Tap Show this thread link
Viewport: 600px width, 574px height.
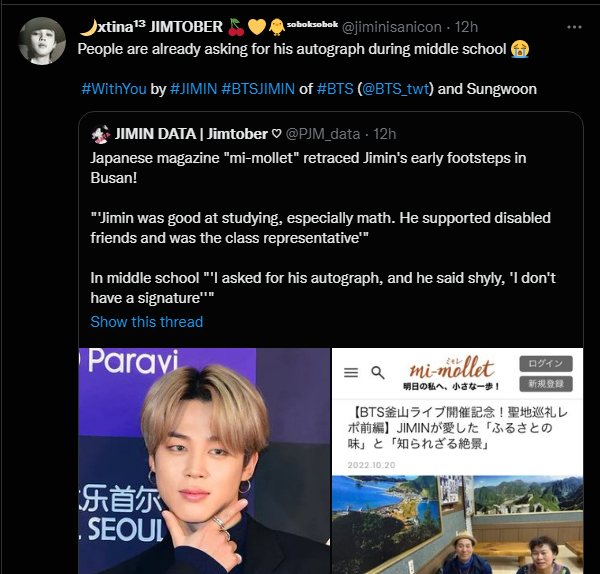146,322
